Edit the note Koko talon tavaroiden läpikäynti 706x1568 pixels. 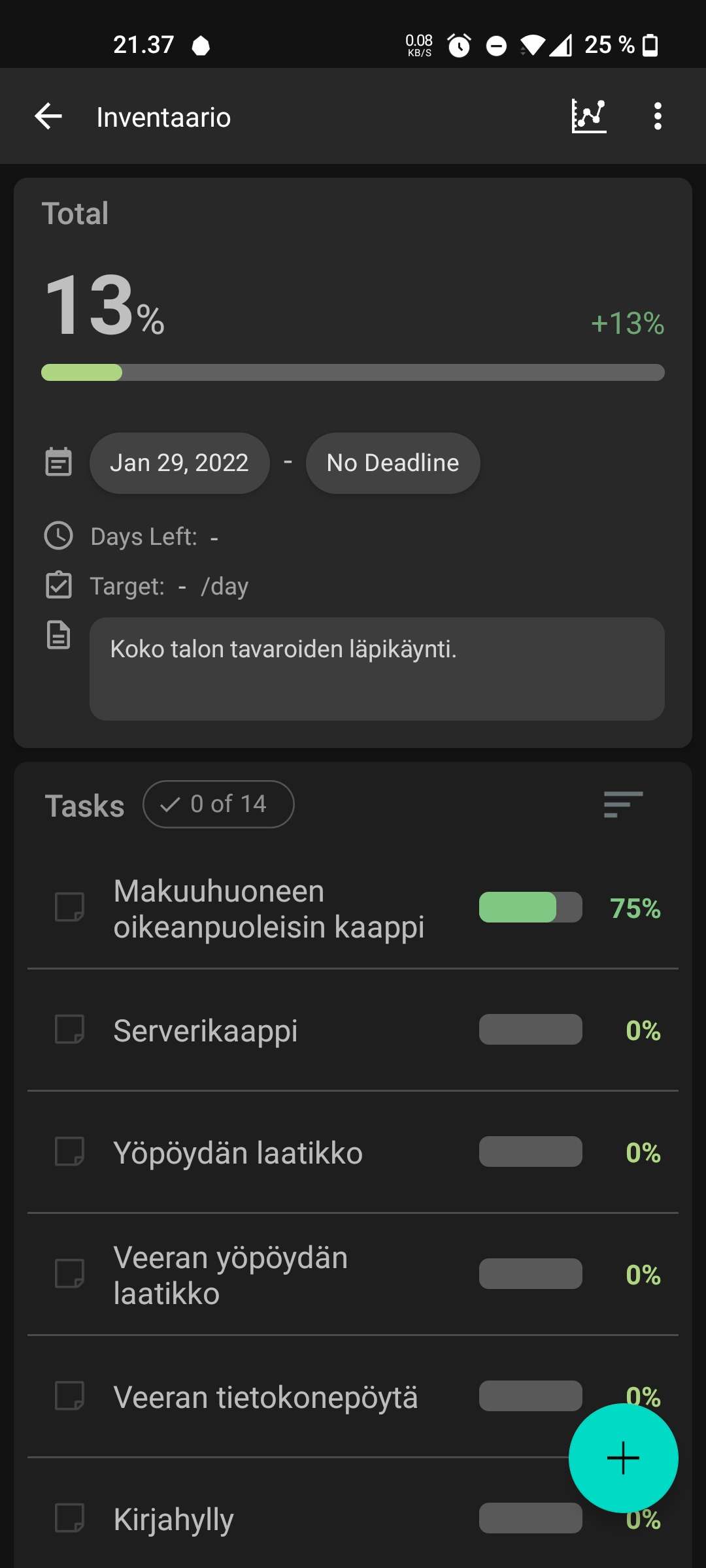(x=377, y=669)
